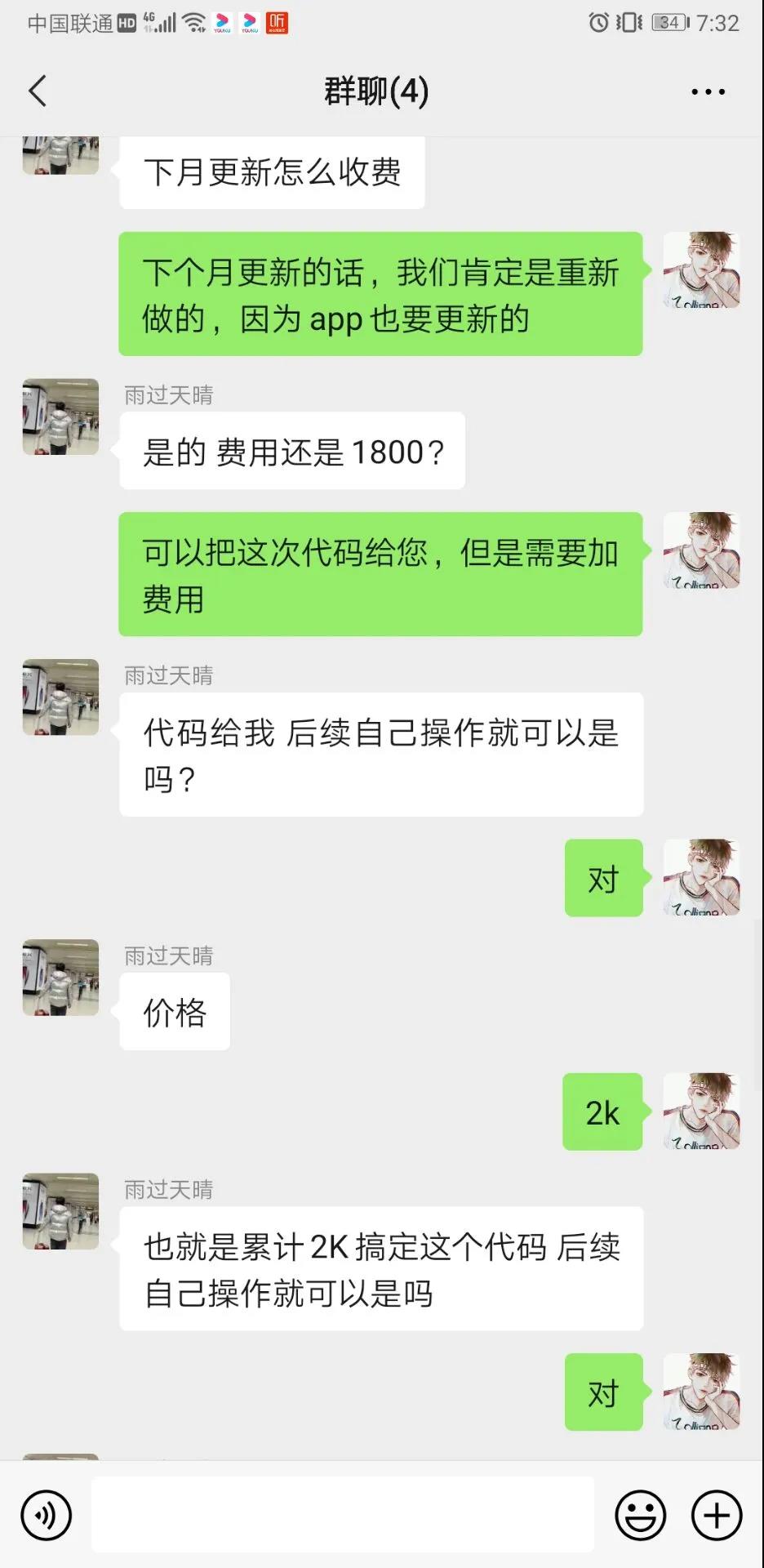Tap 雨过天晴's avatar beside the 价格 message
The height and width of the screenshot is (1568, 764).
(60, 978)
